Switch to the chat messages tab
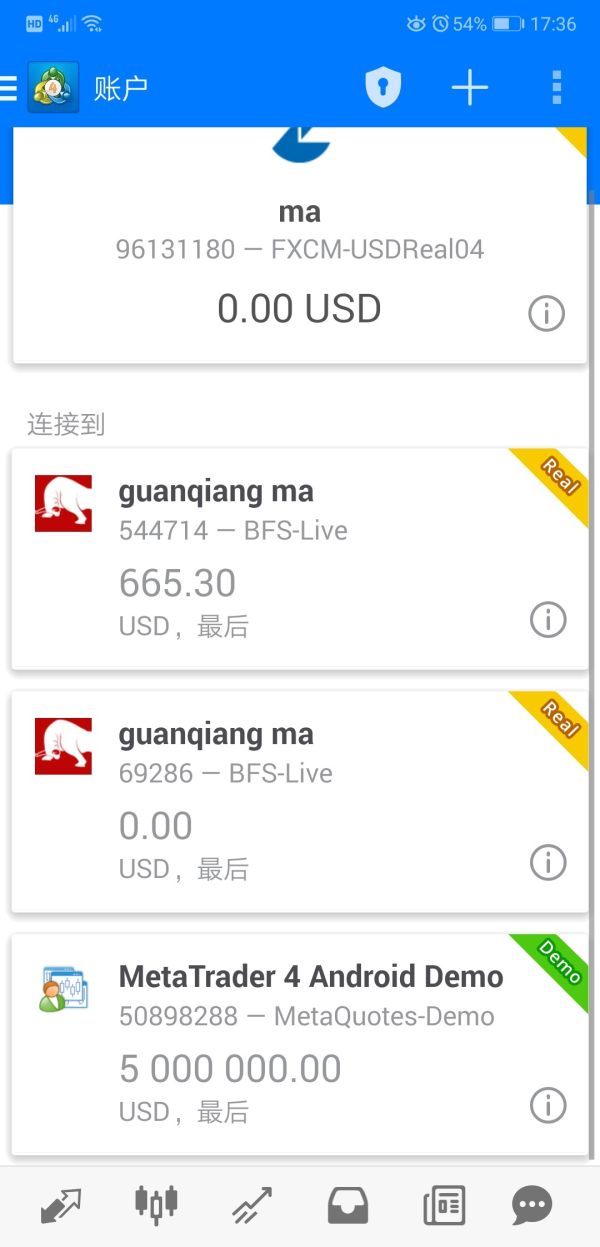Image resolution: width=600 pixels, height=1247 pixels. 531,1206
